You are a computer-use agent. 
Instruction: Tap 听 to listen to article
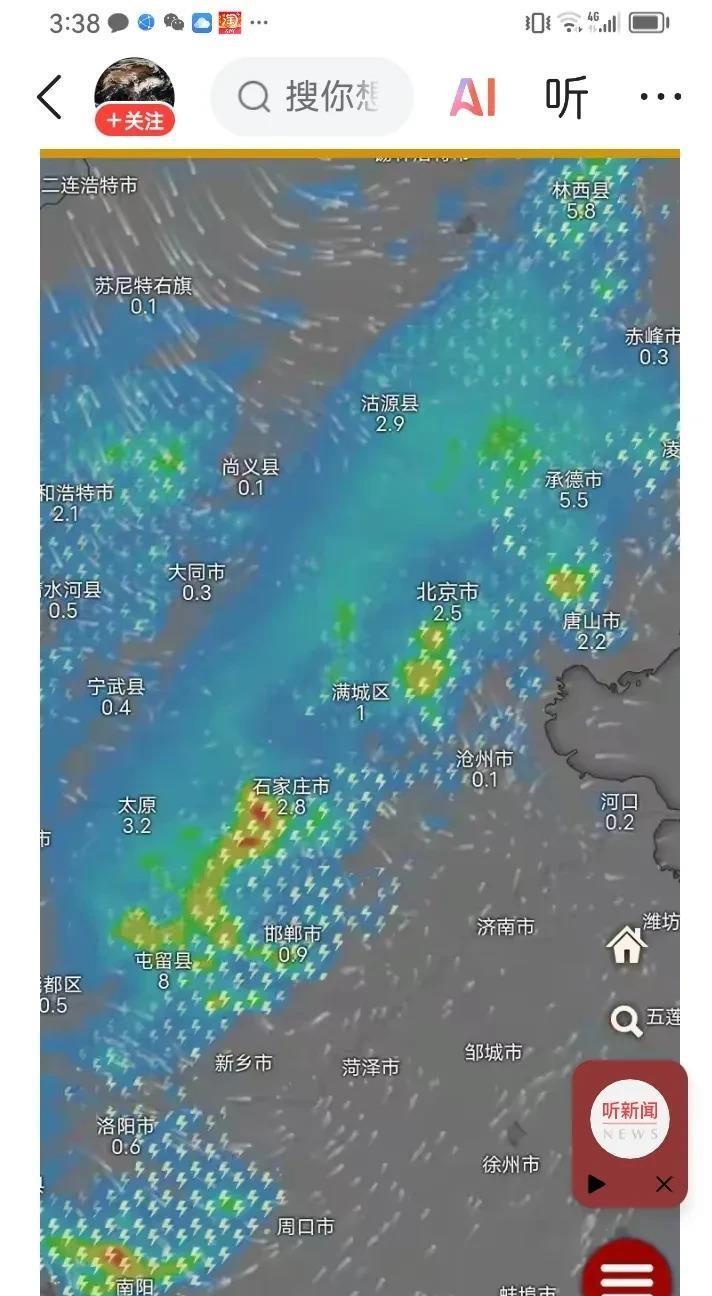[x=566, y=97]
